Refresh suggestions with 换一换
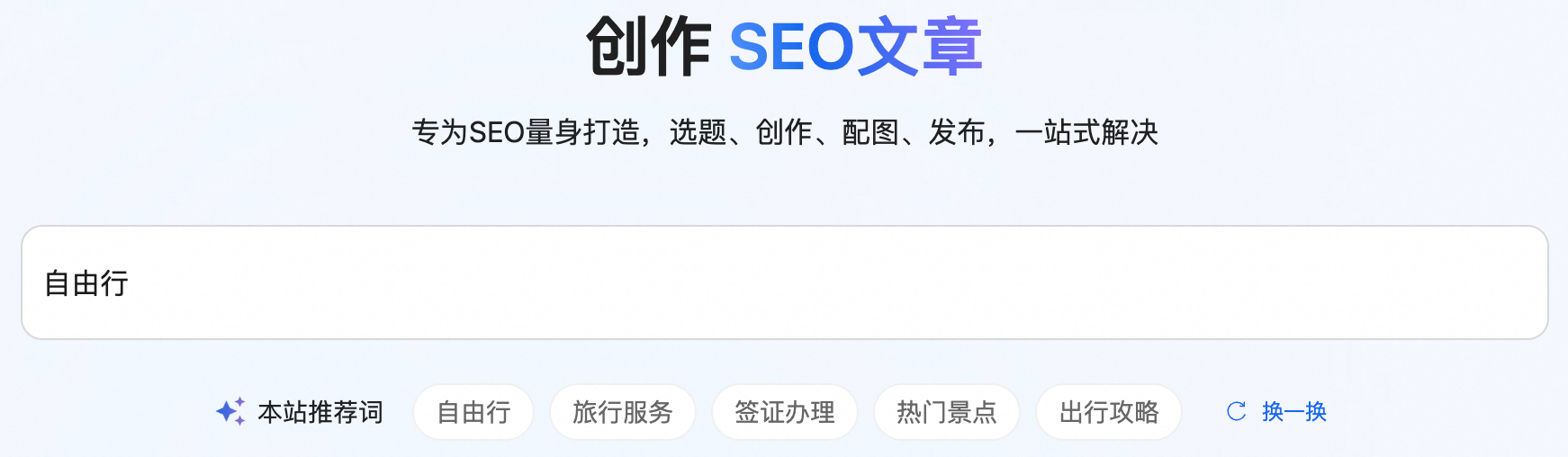Screen dimensions: 1568x457 1278,412
